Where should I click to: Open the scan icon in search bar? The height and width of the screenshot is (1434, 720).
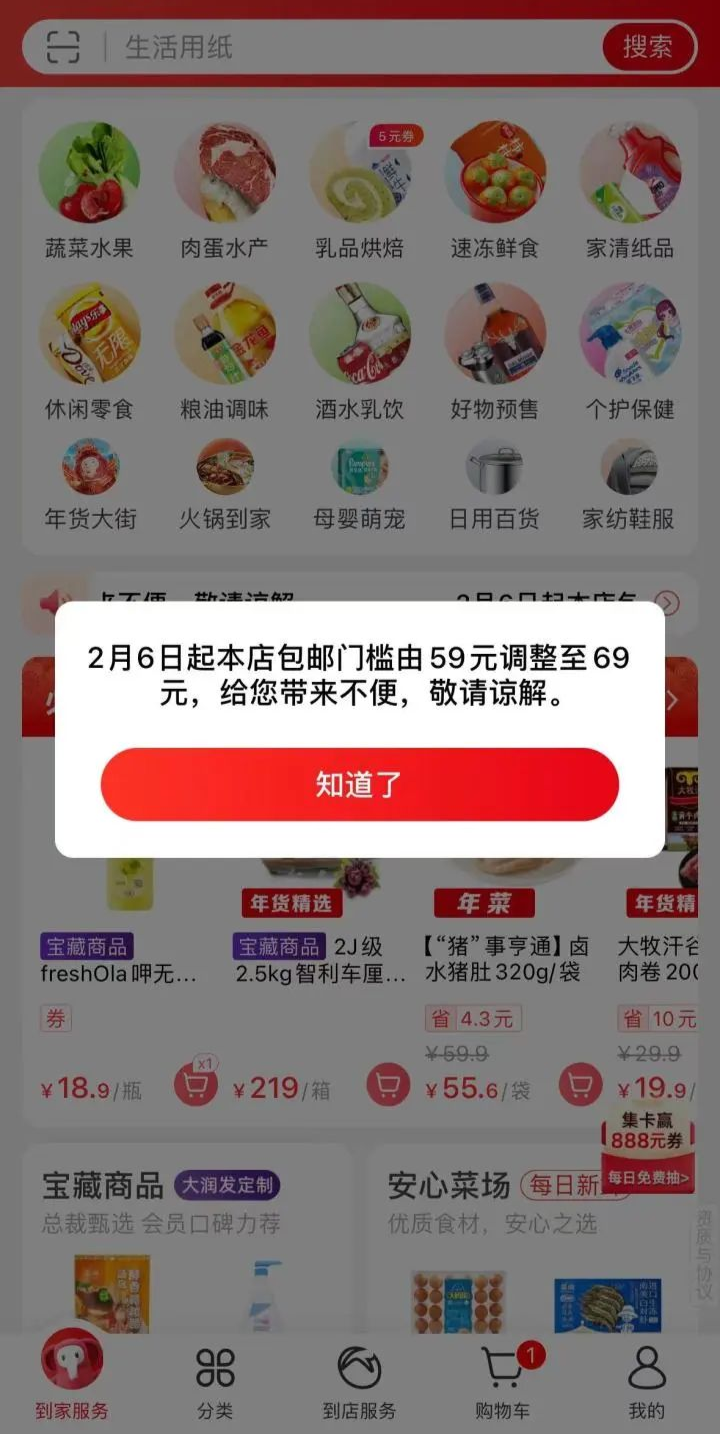[63, 47]
